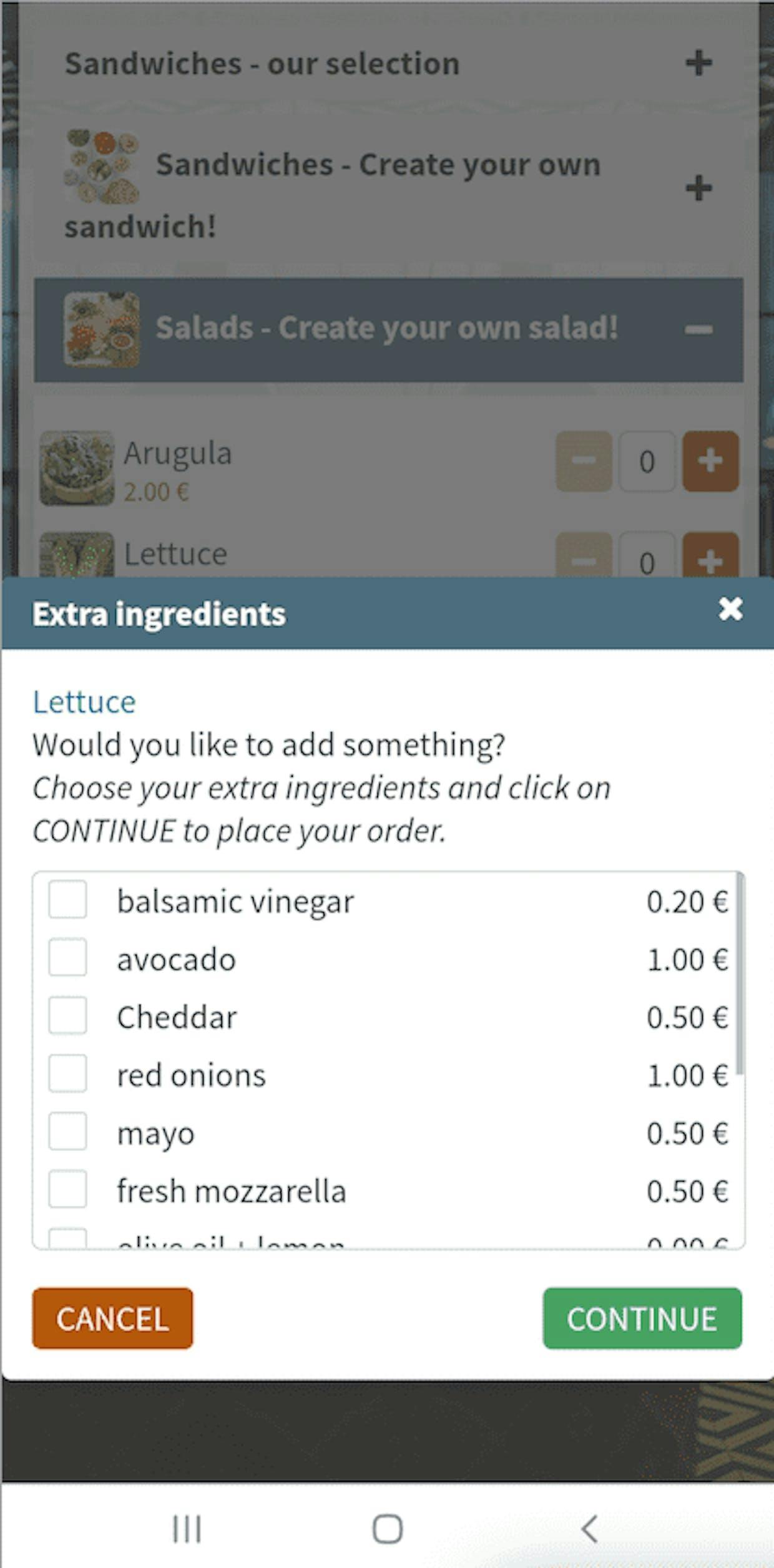The image size is (774, 1568).
Task: Close the Extra ingredients dialog
Action: coord(730,610)
